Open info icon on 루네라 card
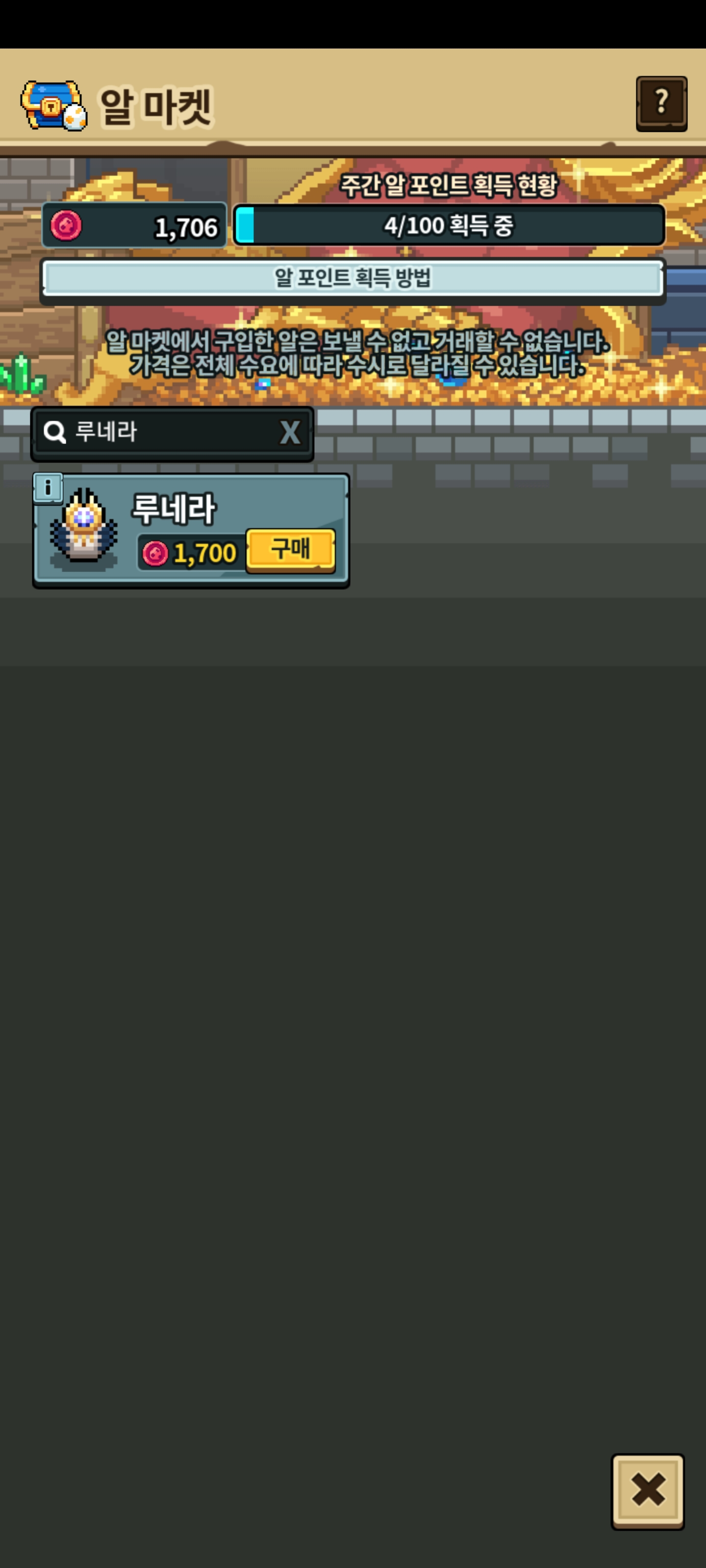The width and height of the screenshot is (706, 1568). pyautogui.click(x=48, y=488)
